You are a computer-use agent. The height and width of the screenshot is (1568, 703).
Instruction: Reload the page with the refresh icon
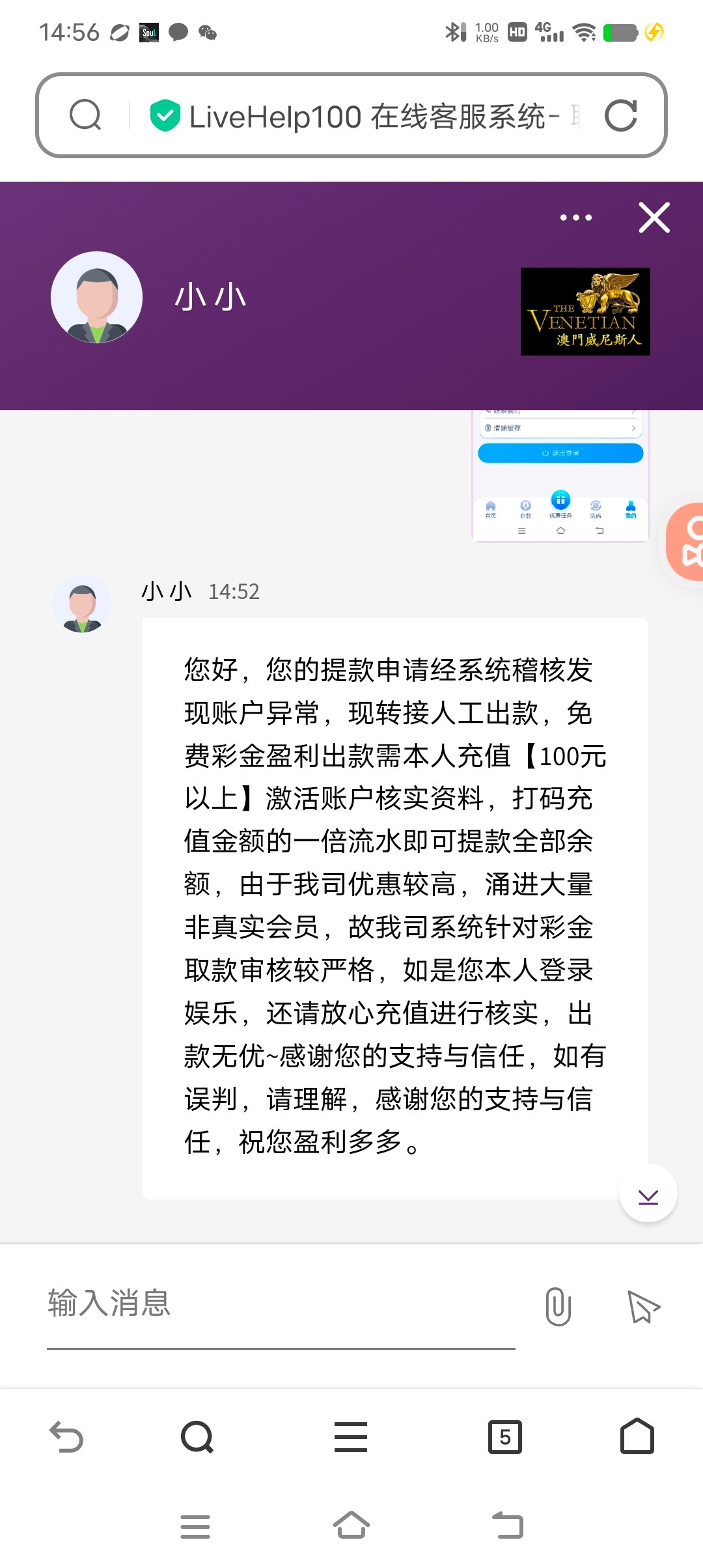620,116
